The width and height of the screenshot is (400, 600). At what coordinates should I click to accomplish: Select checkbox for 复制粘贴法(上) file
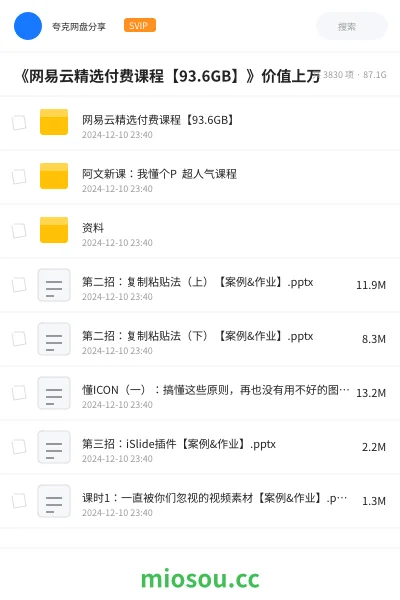(x=19, y=285)
